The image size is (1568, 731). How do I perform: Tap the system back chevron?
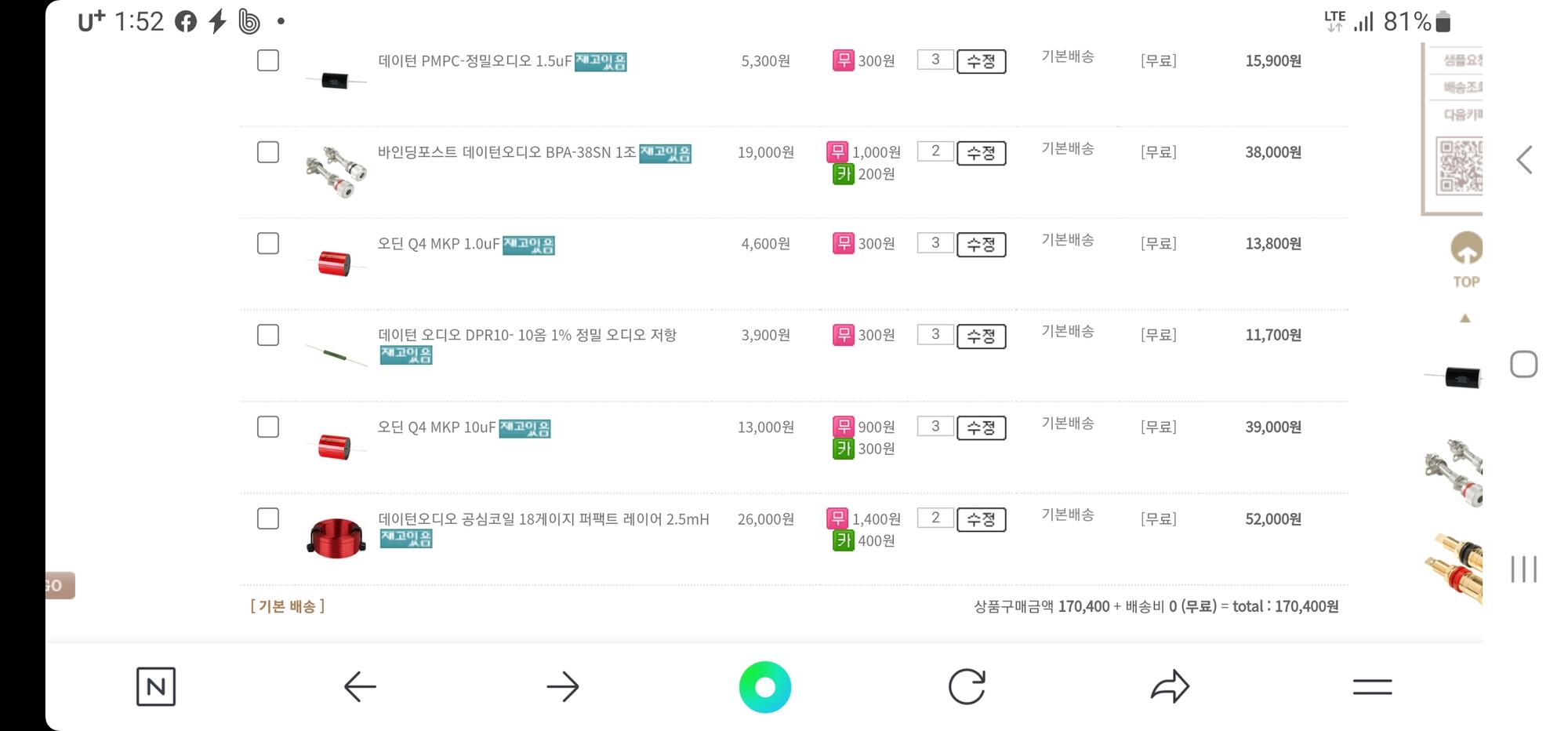coord(1524,160)
